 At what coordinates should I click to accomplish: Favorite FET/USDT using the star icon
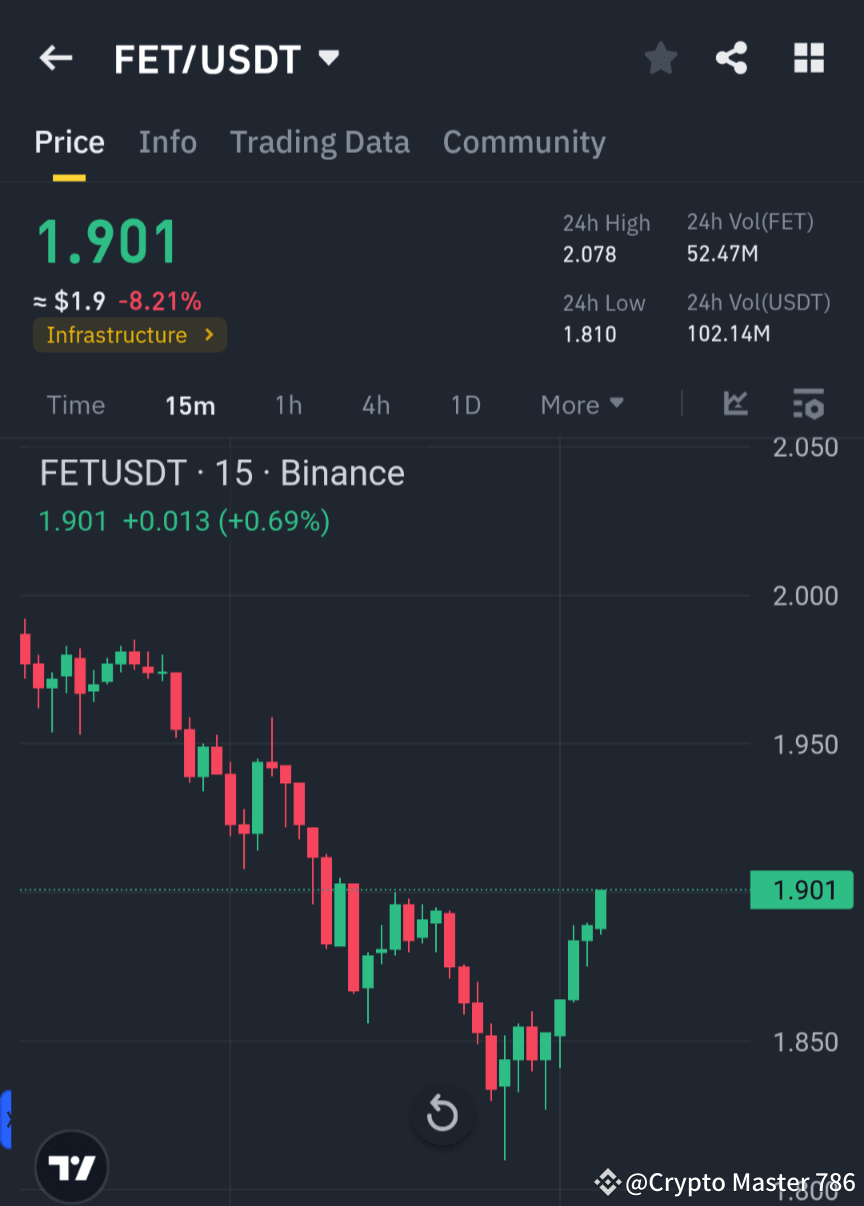(x=660, y=57)
